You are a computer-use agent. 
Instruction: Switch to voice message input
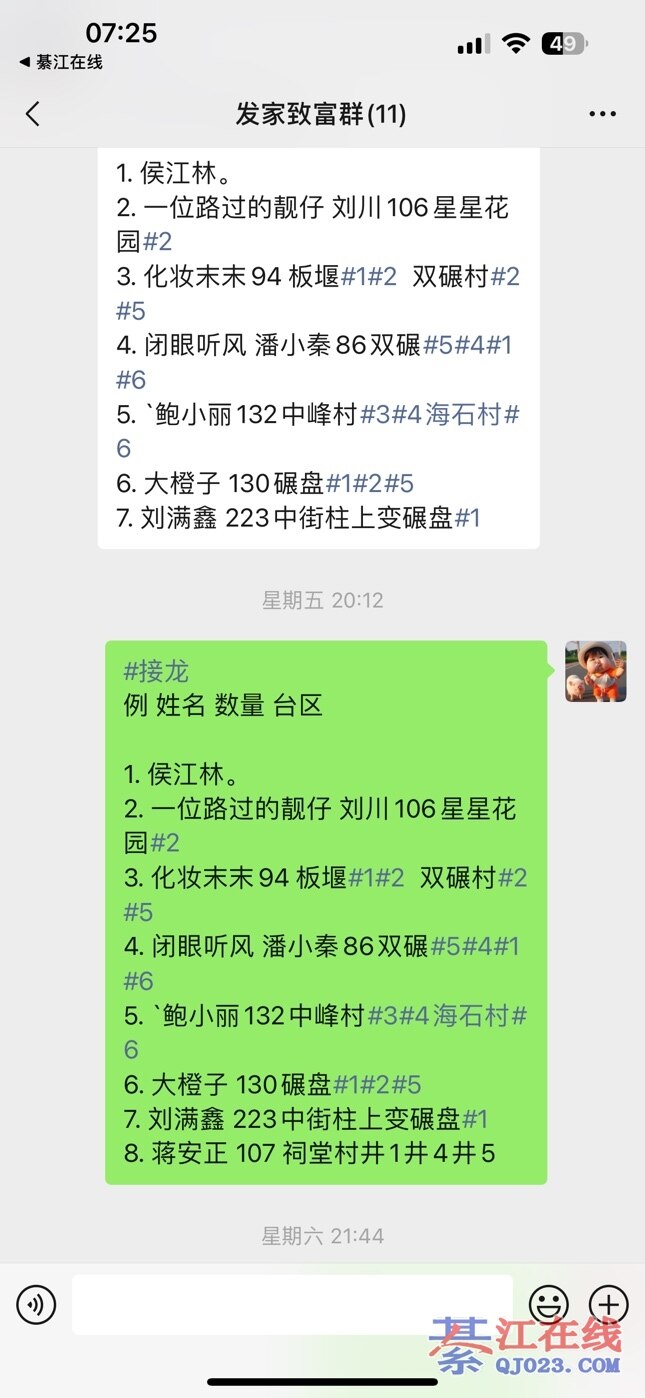(37, 1304)
